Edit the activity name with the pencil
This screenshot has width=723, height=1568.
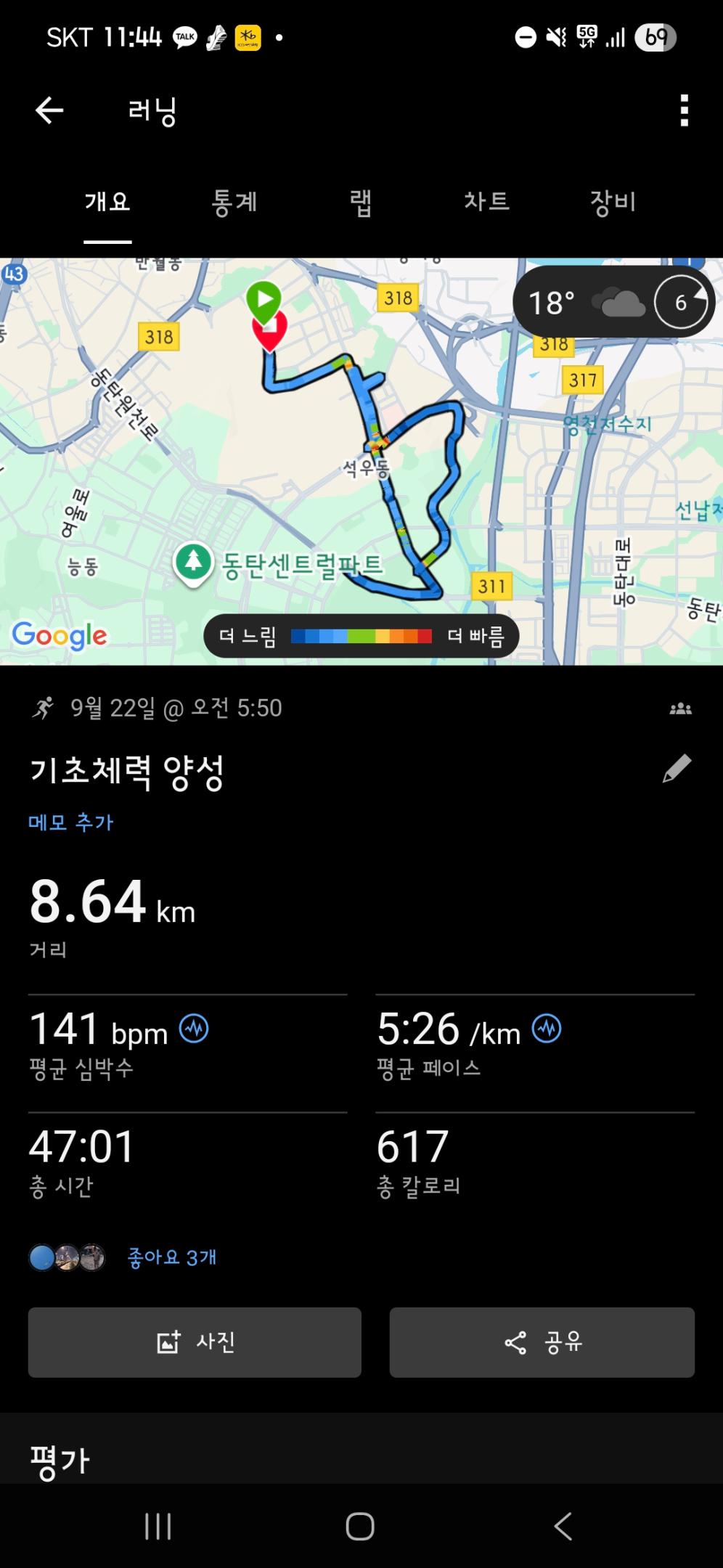point(677,769)
